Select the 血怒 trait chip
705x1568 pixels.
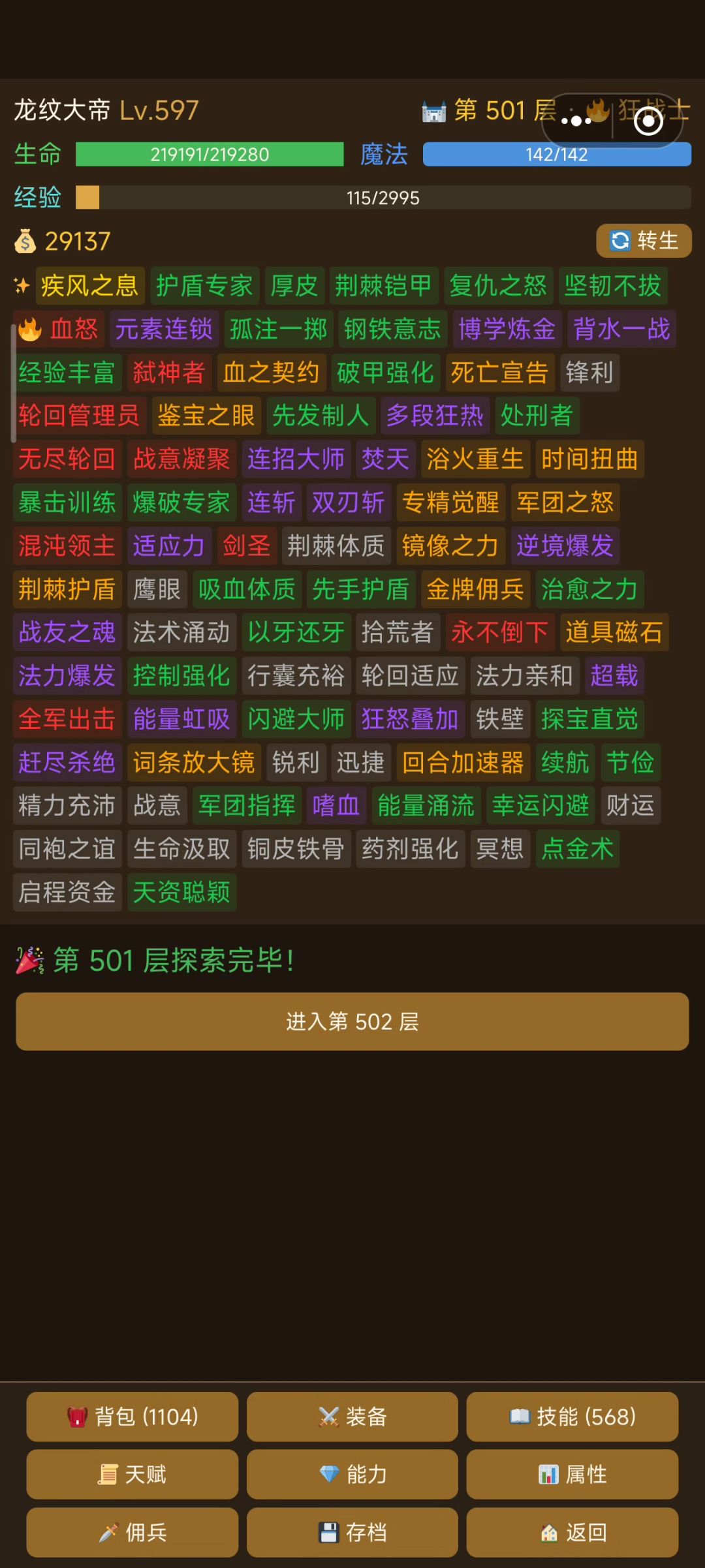tap(59, 329)
